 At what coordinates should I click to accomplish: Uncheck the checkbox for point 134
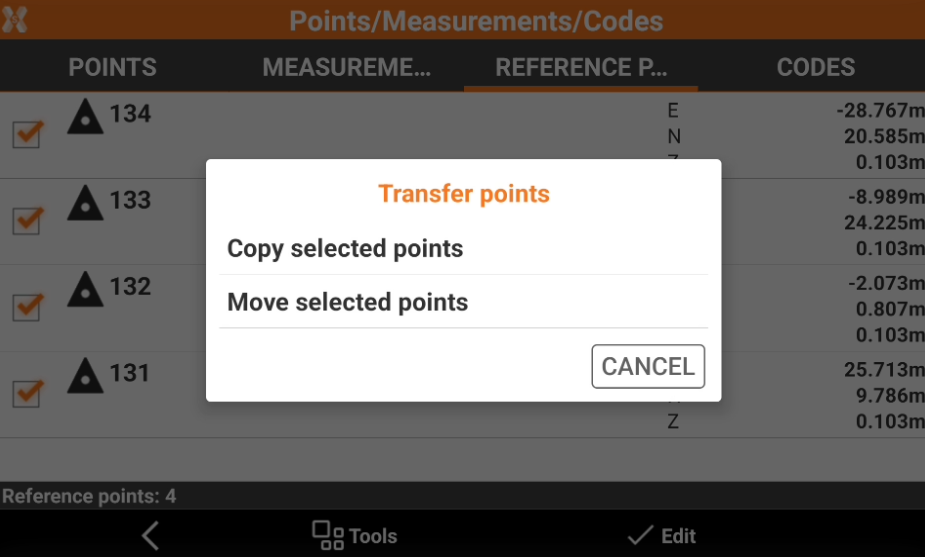[27, 133]
